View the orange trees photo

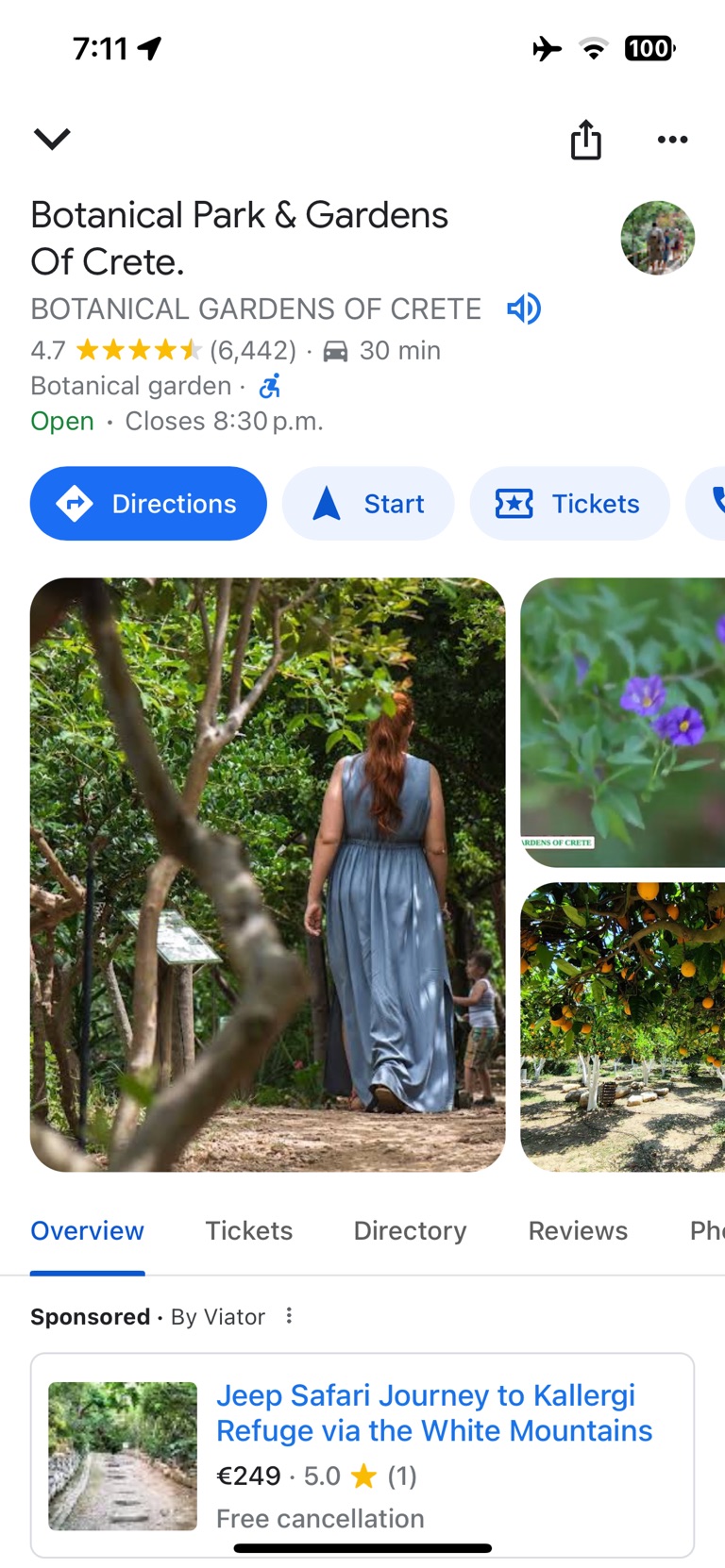(x=623, y=1026)
